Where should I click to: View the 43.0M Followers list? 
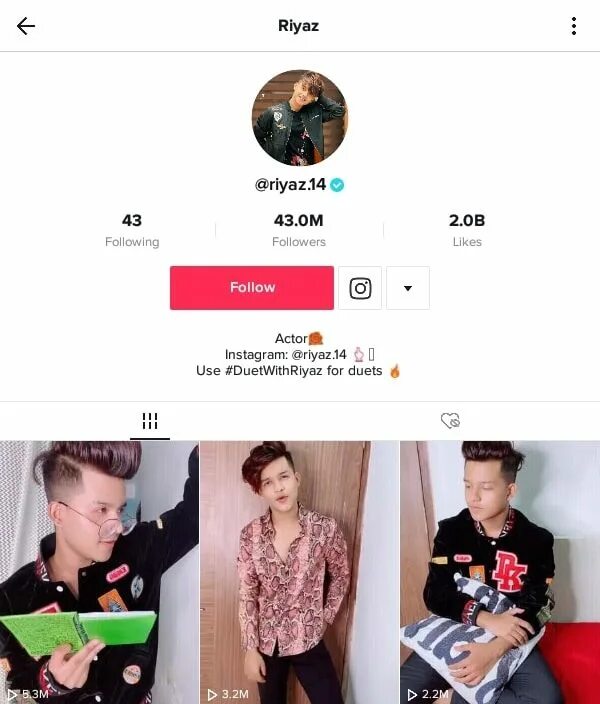299,229
